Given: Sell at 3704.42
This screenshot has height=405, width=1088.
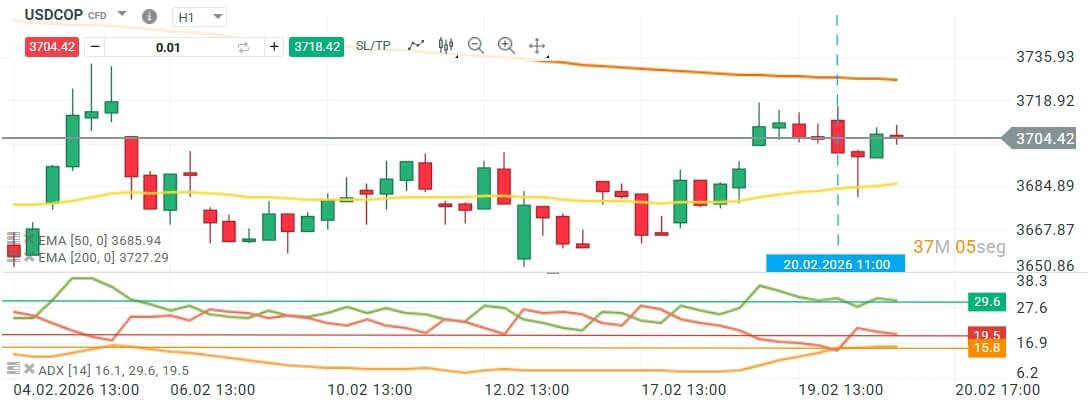Looking at the screenshot, I should click(52, 46).
